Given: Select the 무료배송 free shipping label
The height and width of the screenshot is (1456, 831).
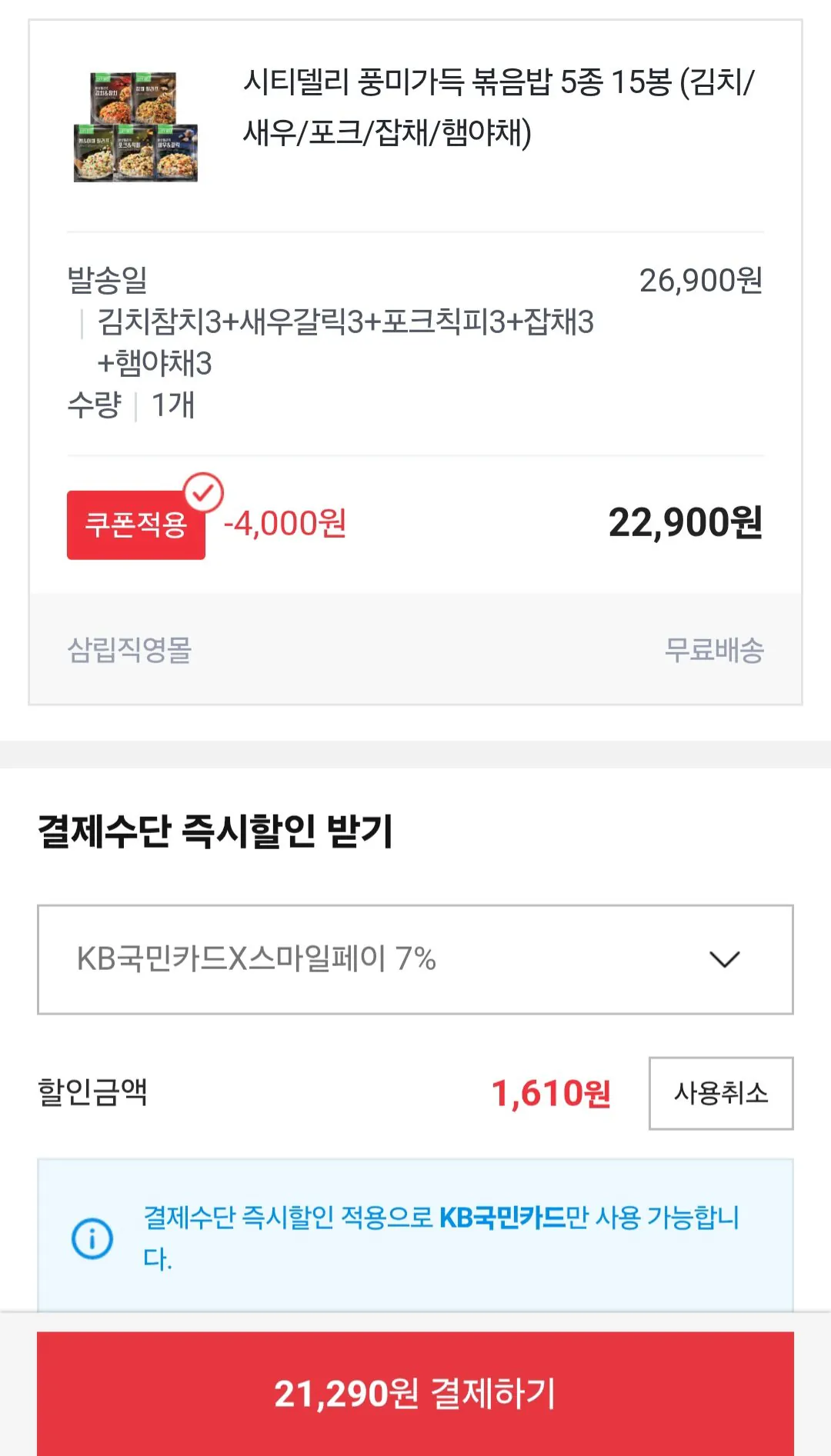Looking at the screenshot, I should pyautogui.click(x=714, y=650).
